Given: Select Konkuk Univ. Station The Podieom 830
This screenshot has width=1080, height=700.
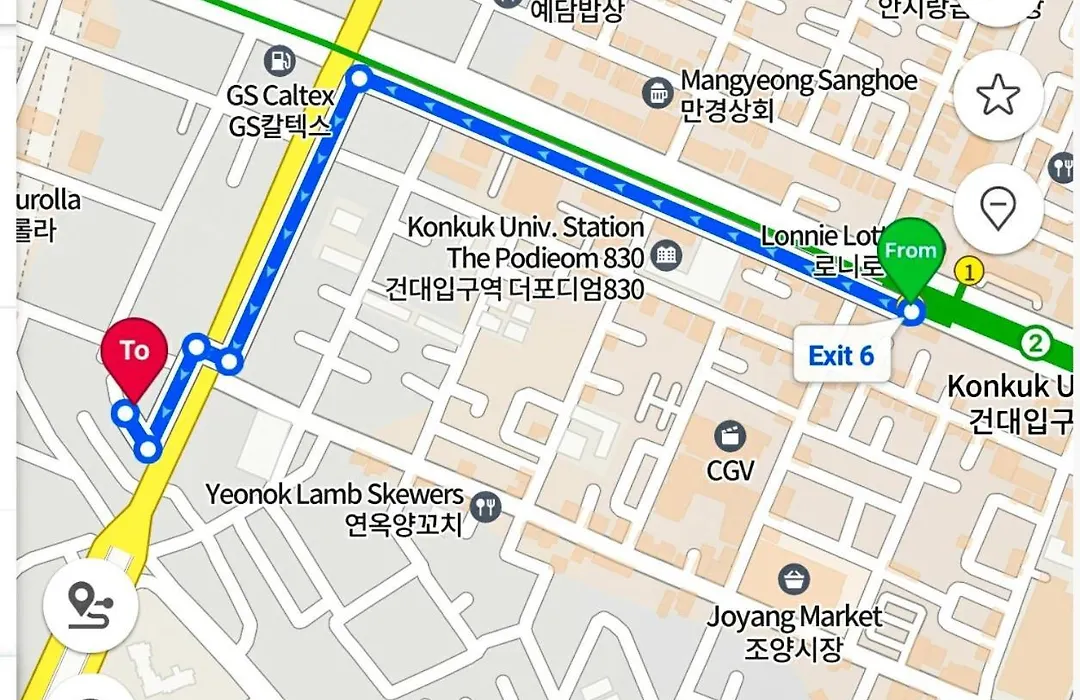Looking at the screenshot, I should point(662,257).
